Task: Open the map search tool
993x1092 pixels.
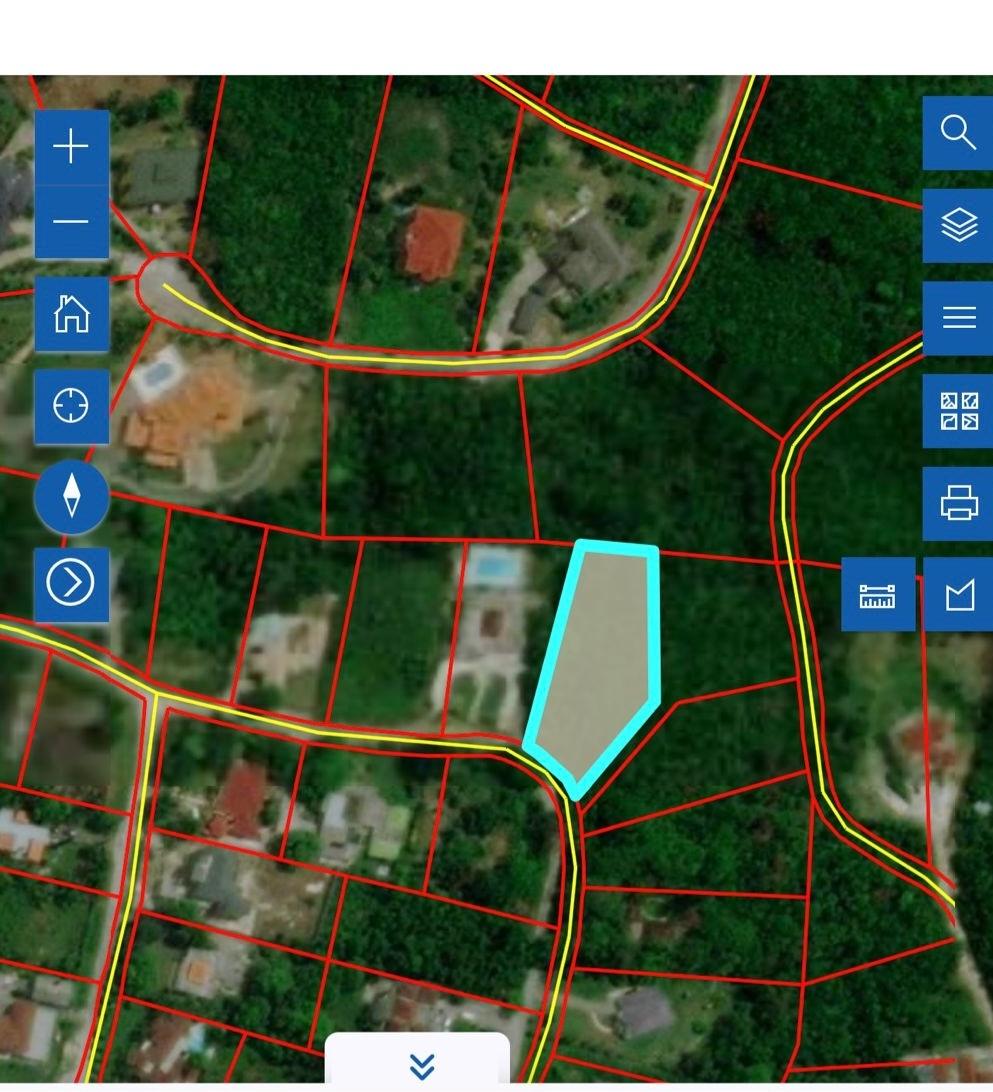Action: [957, 133]
